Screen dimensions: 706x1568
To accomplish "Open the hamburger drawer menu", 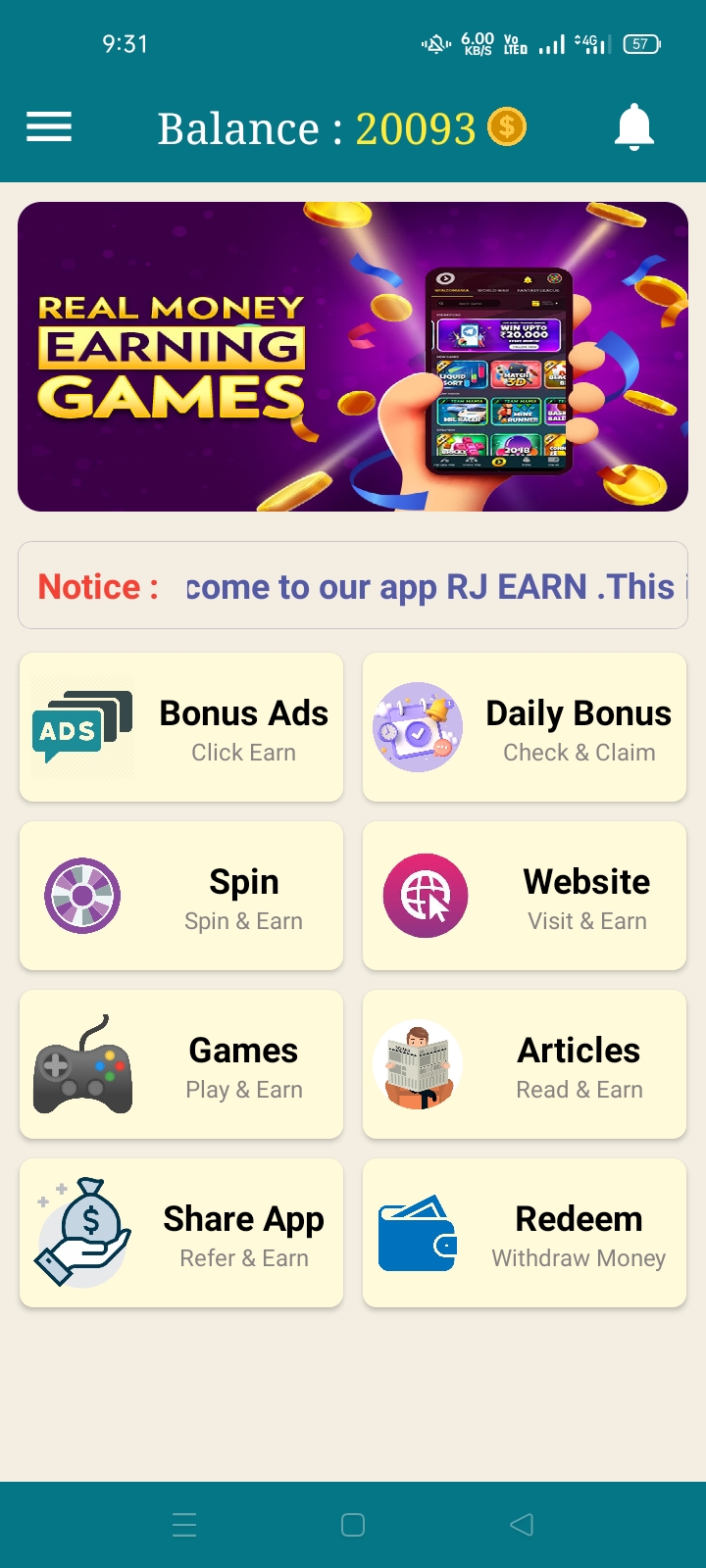I will (x=49, y=127).
